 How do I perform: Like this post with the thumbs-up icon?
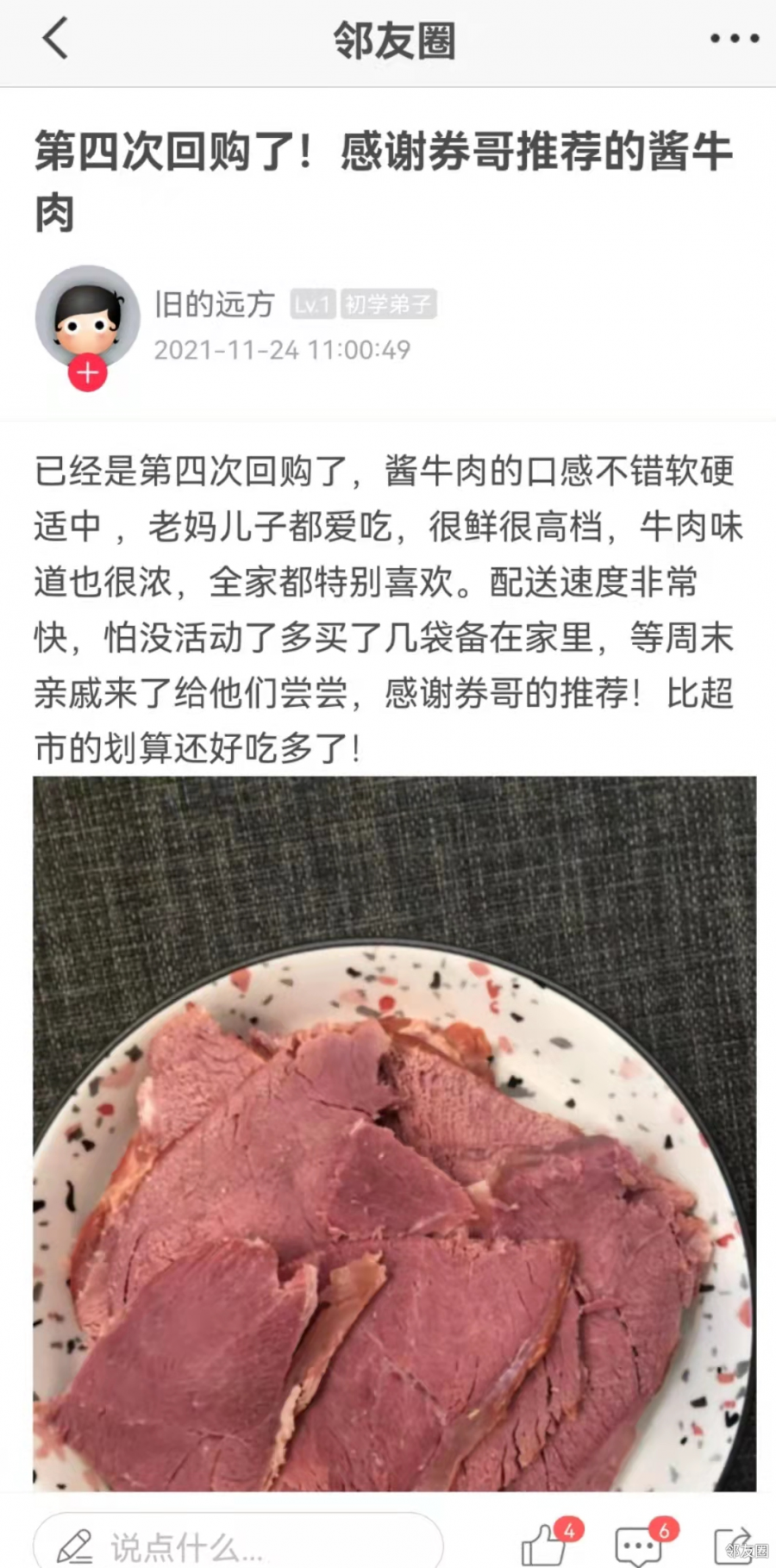tap(546, 1544)
